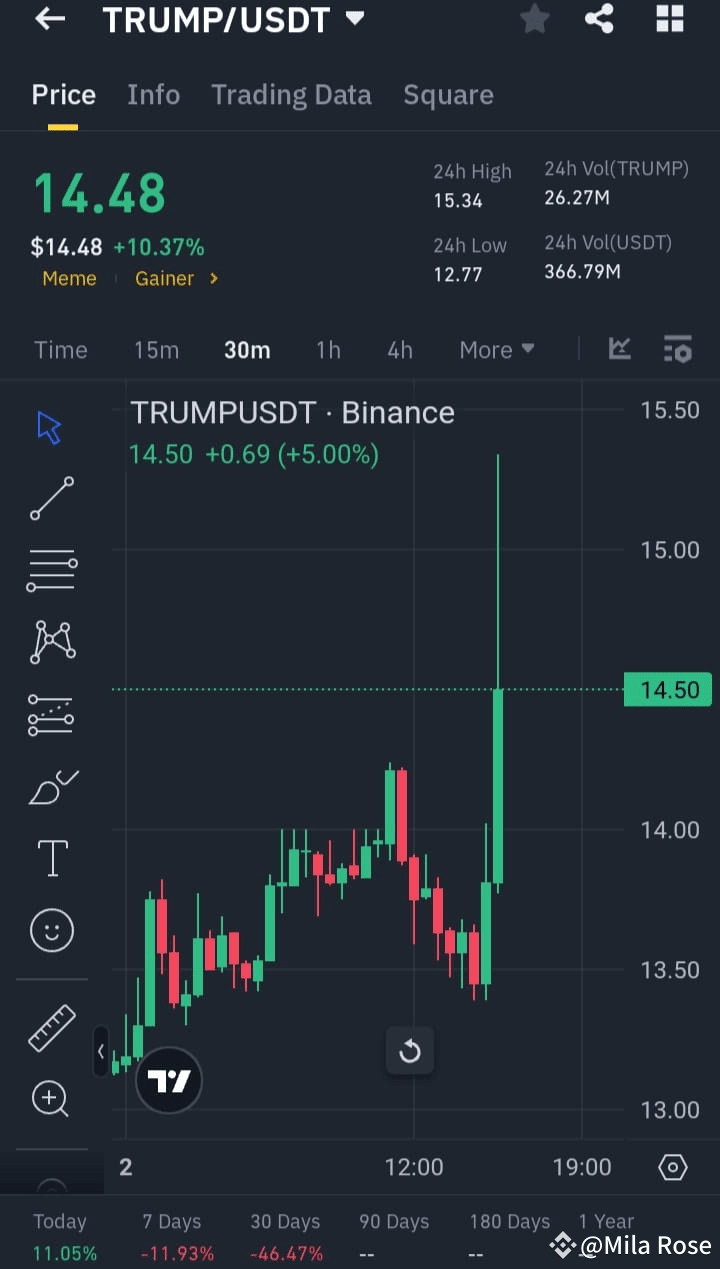
Task: Select the trend line drawing tool
Action: 49,497
